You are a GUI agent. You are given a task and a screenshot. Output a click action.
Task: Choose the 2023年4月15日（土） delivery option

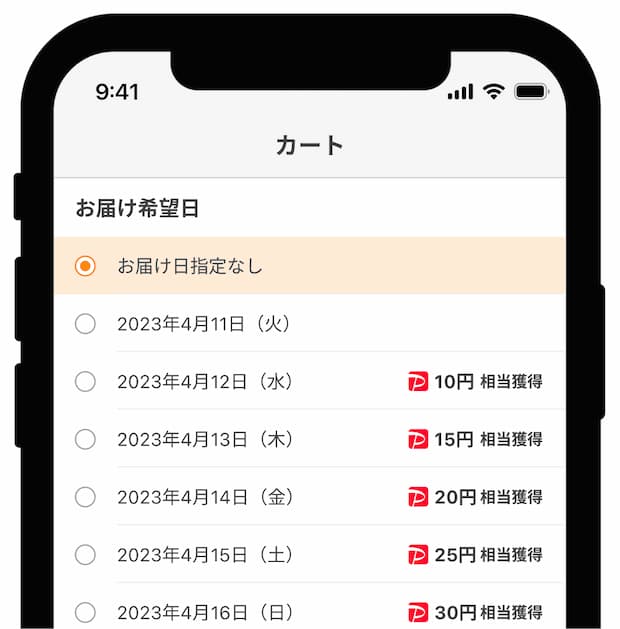86,554
